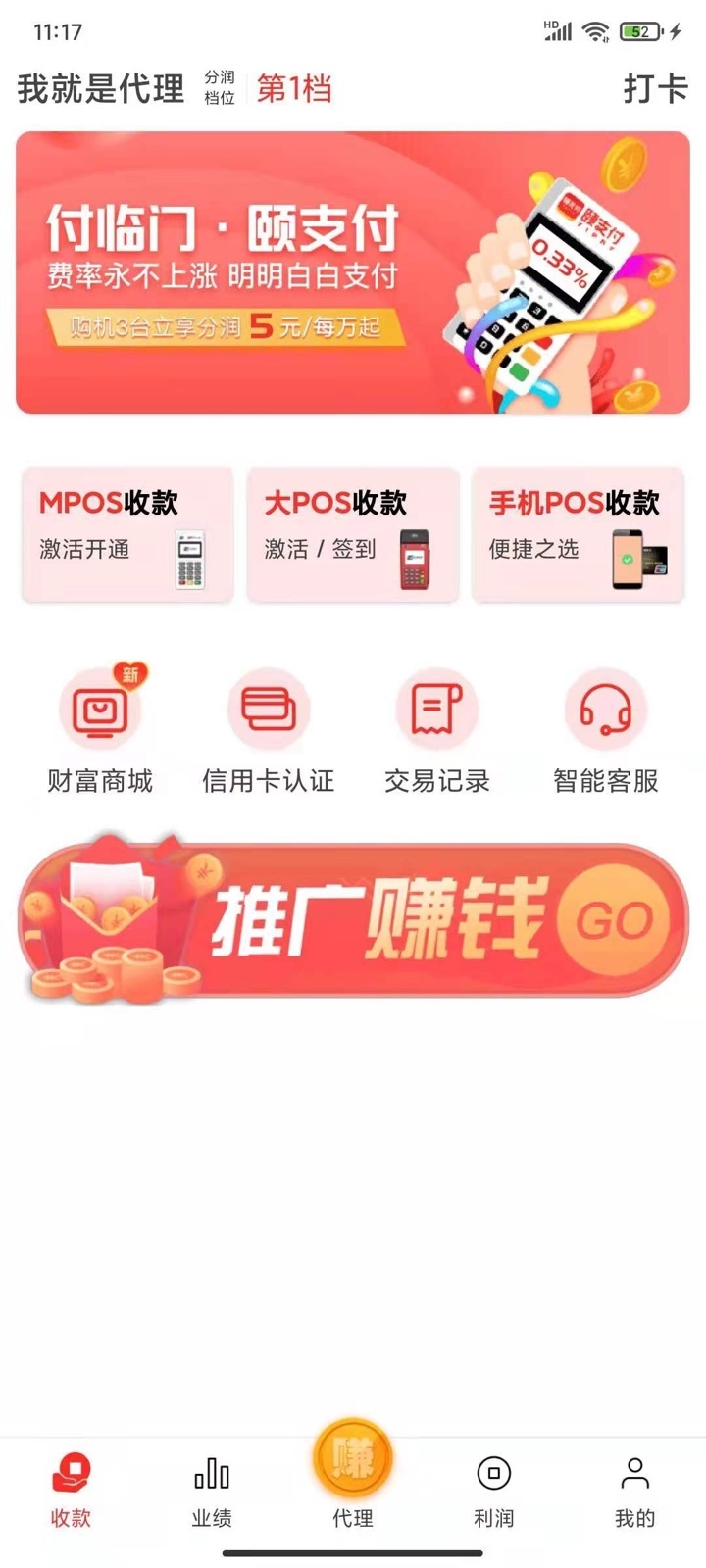706x1568 pixels.
Task: Go to the 我的 tab
Action: [x=635, y=1493]
